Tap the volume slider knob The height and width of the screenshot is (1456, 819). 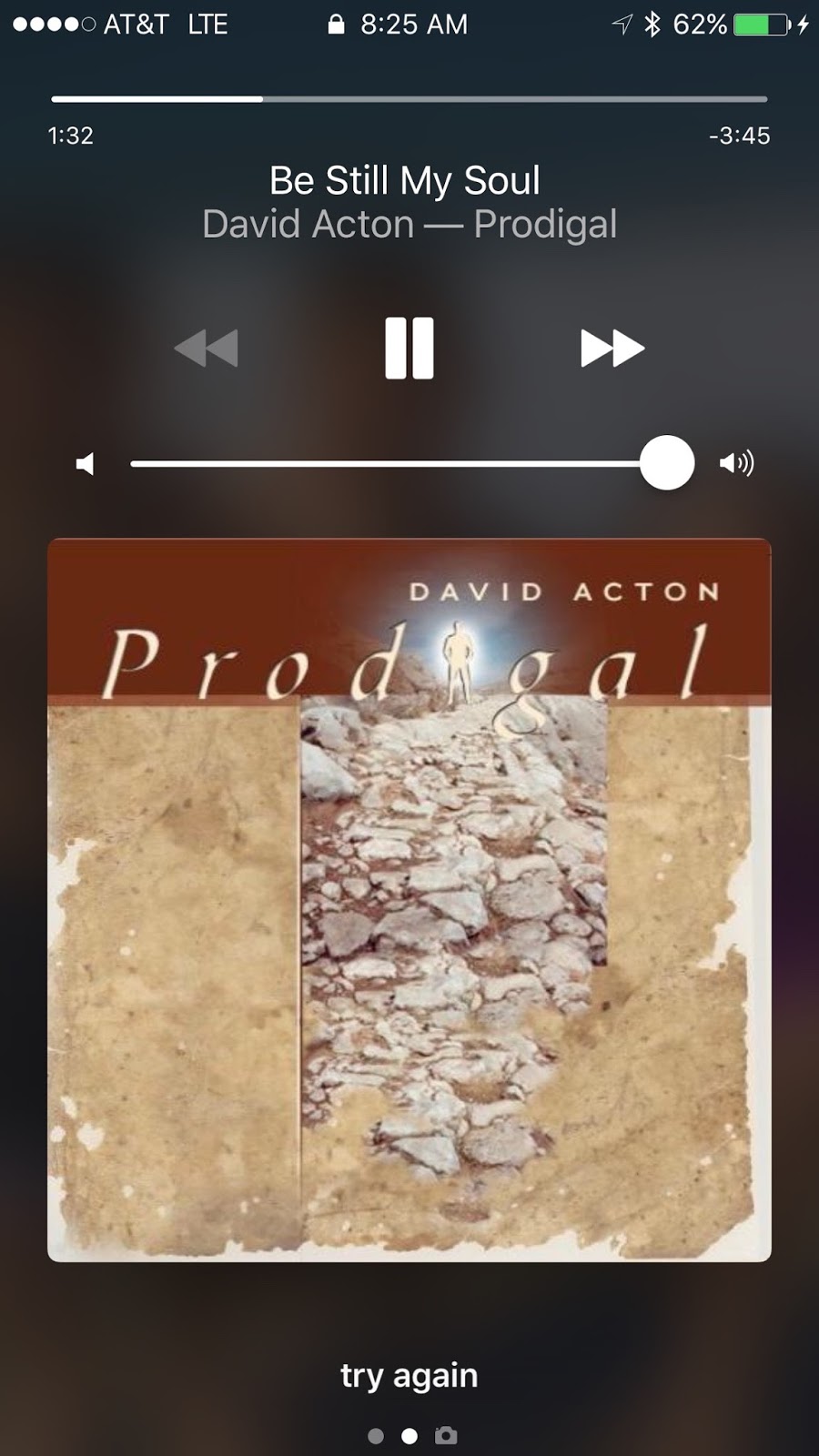[x=667, y=463]
